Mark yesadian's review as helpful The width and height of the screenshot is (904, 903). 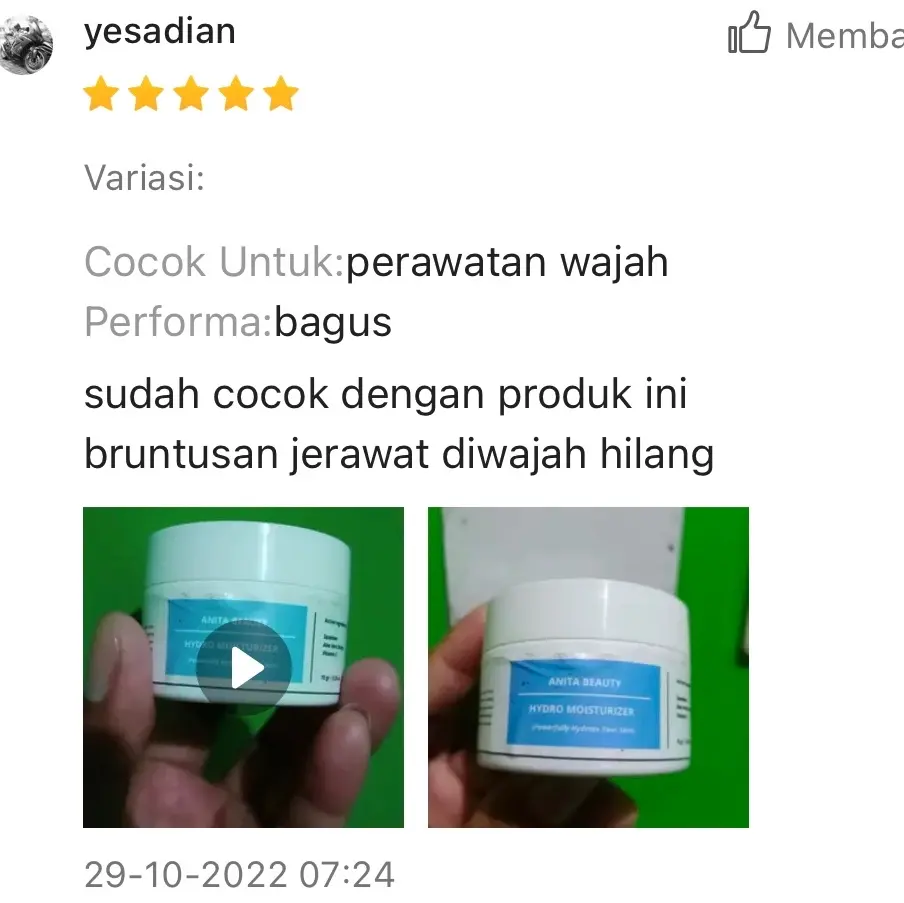(x=752, y=36)
